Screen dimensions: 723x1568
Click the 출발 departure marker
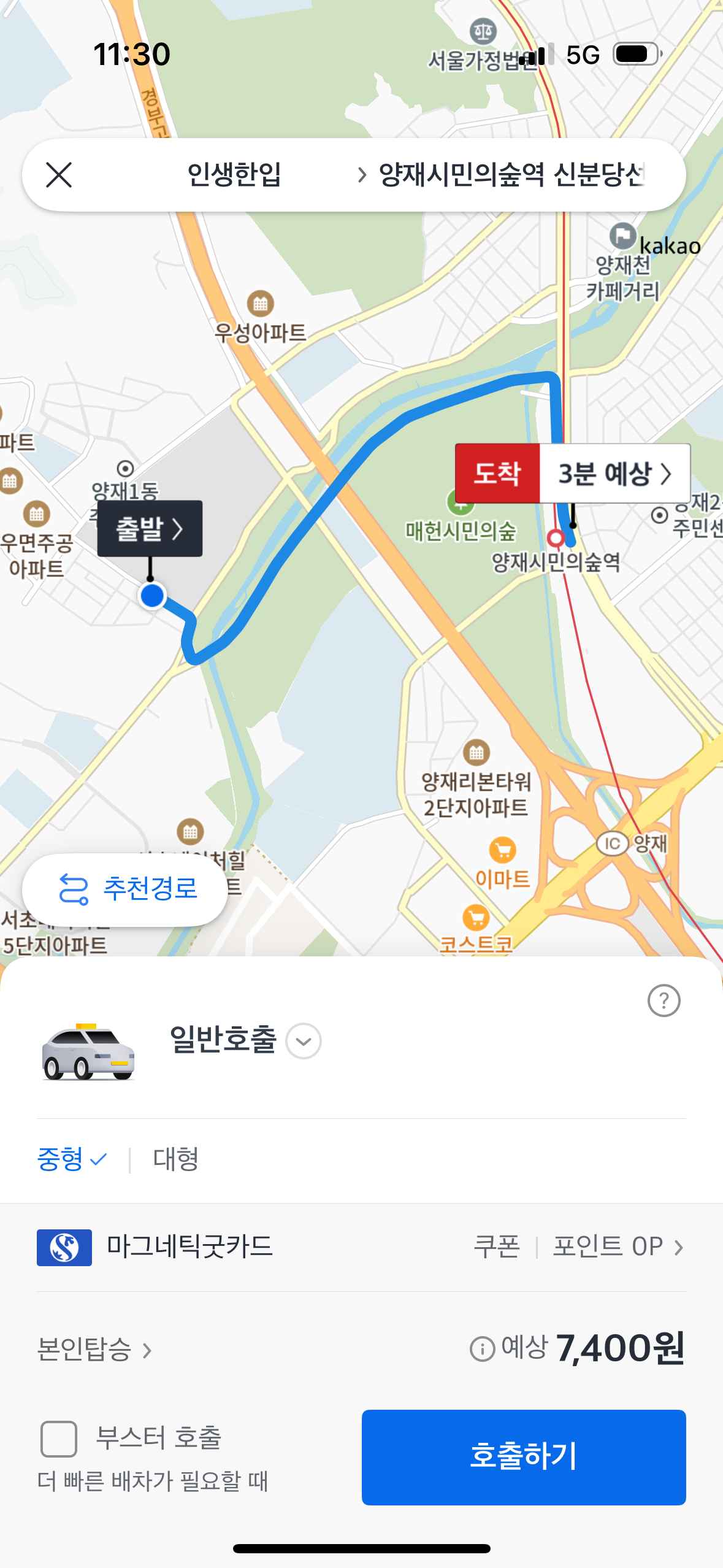(149, 529)
